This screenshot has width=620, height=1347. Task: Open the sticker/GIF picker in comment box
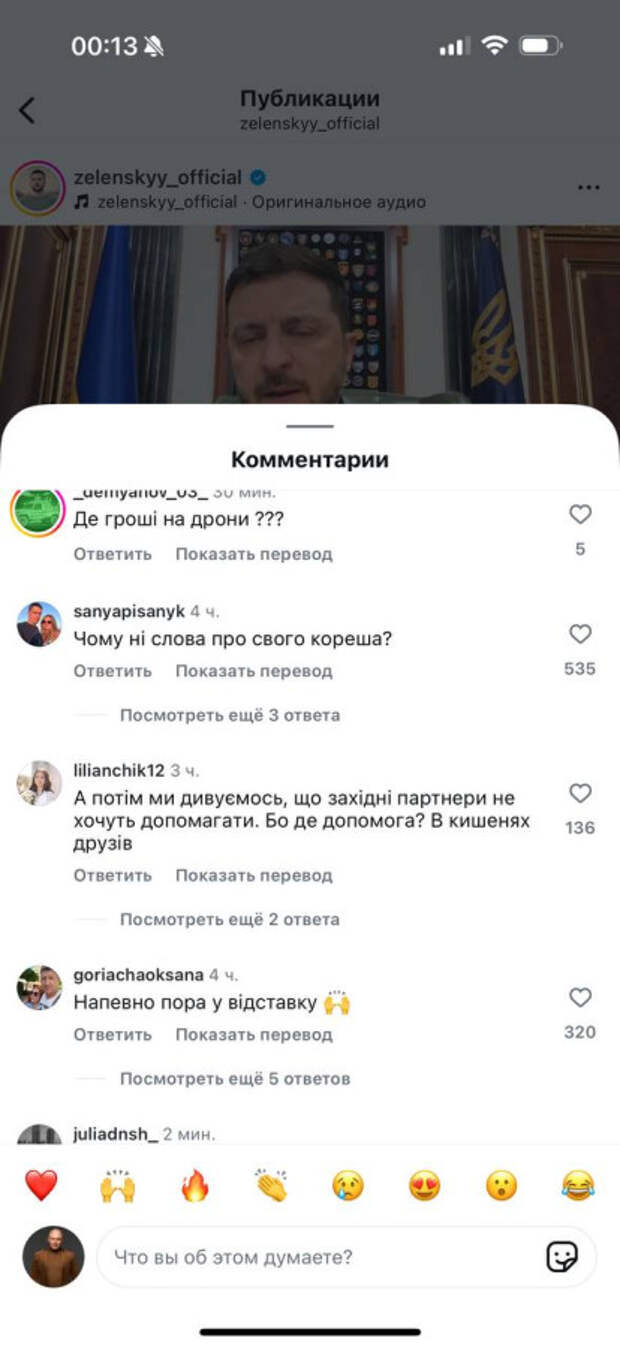562,1257
